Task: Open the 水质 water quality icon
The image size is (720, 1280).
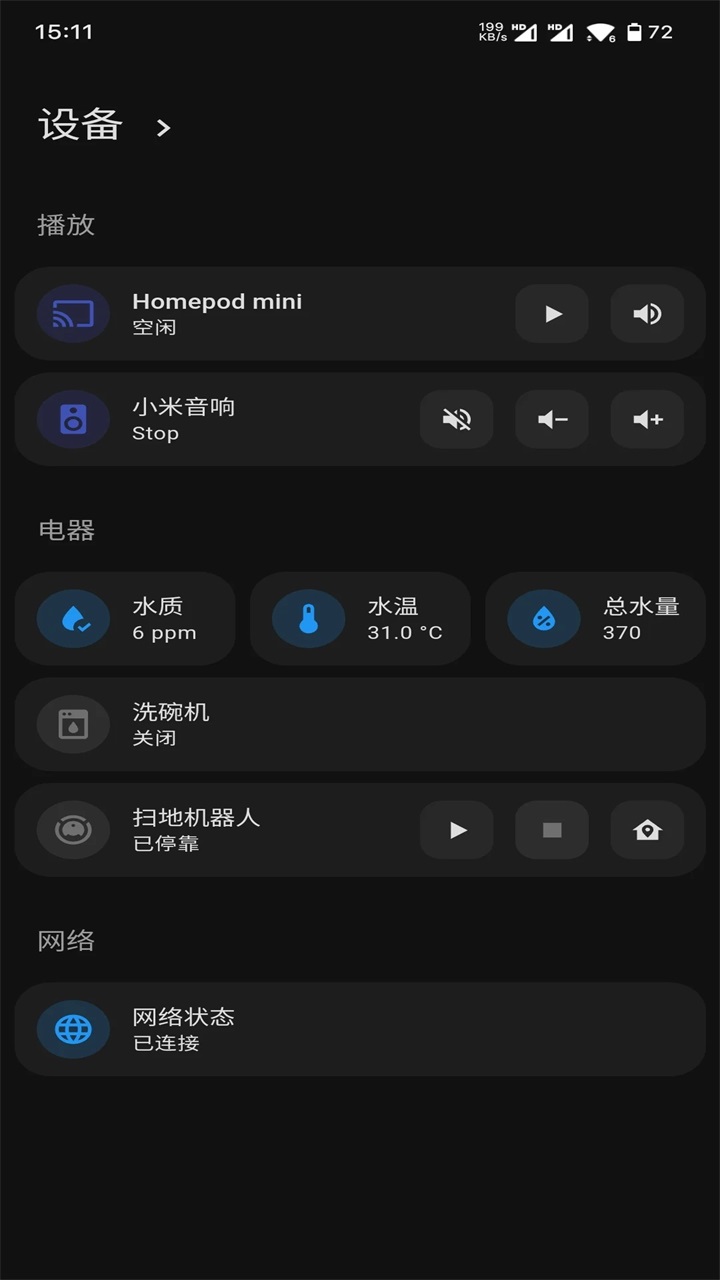Action: click(73, 618)
